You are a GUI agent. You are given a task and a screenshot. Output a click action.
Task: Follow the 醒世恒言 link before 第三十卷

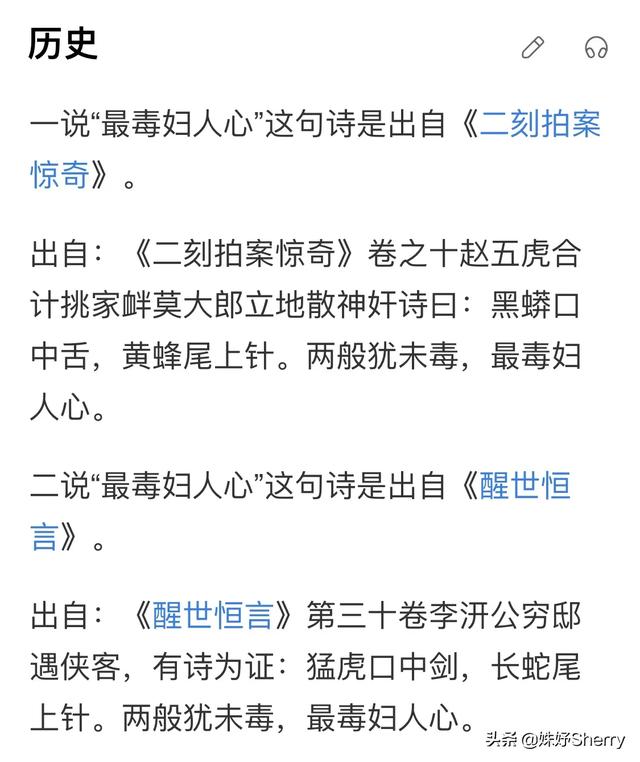212,613
